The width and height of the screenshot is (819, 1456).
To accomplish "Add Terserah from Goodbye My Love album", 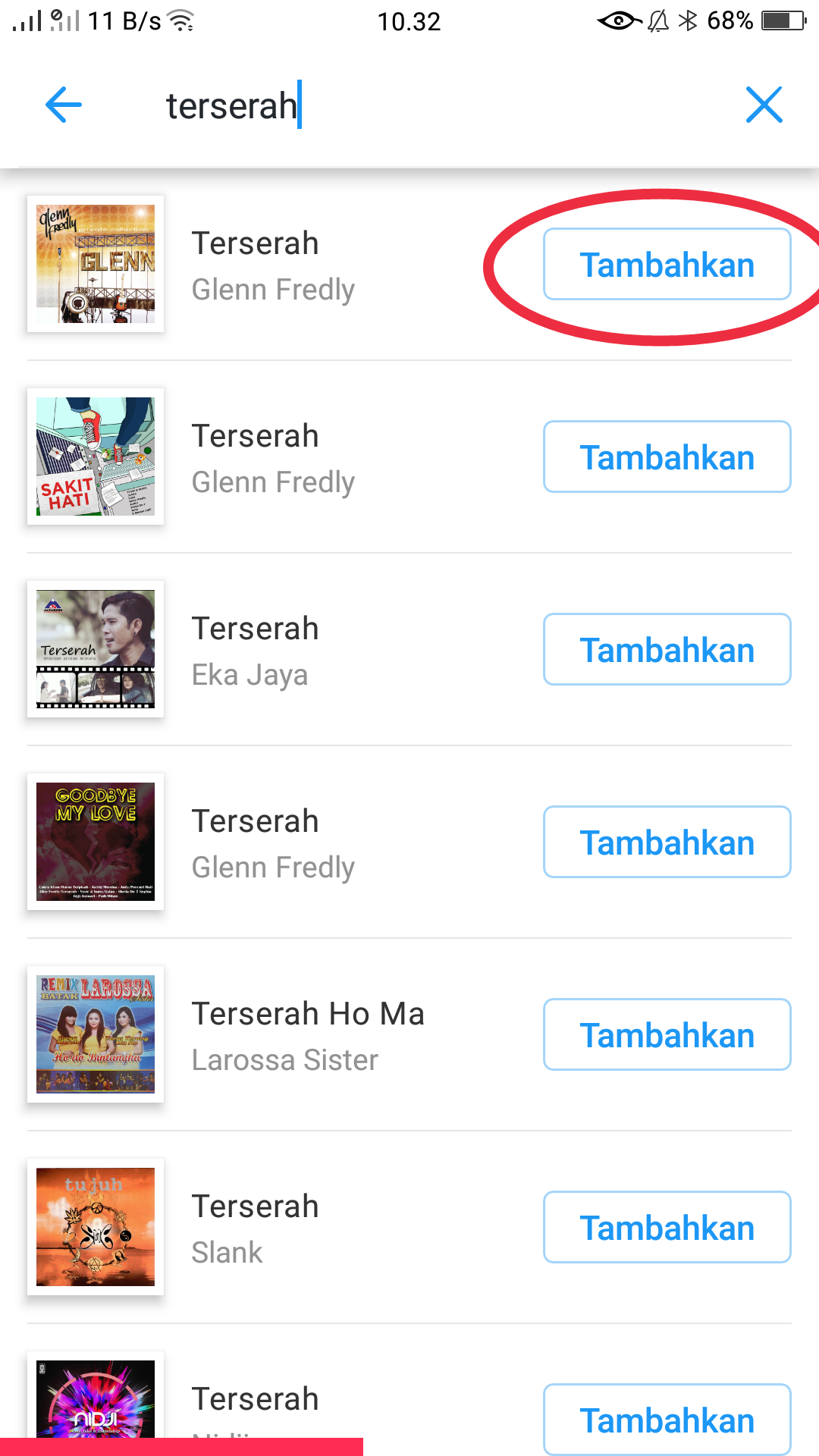I will coord(667,843).
